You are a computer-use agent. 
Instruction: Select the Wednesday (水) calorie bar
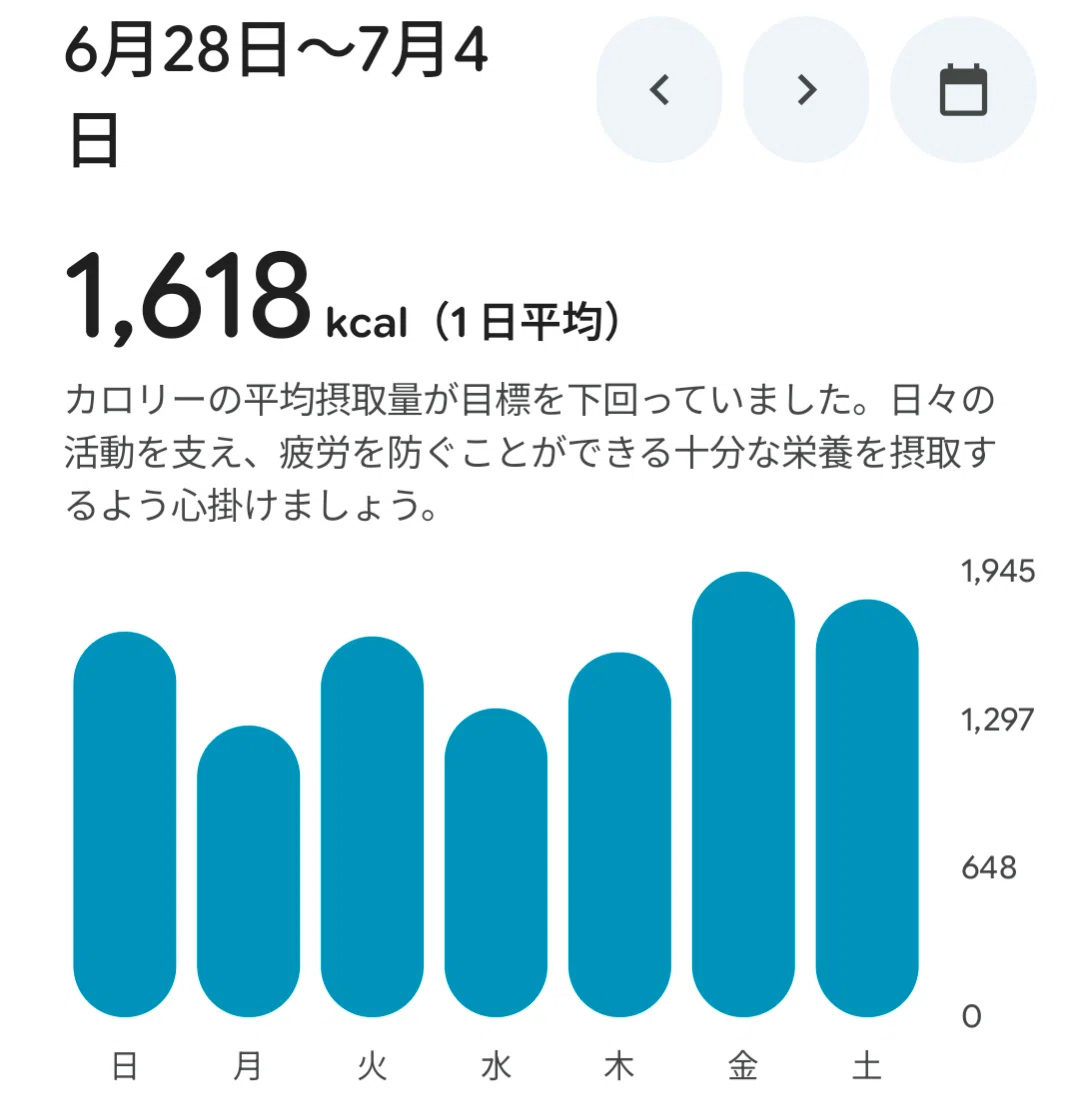(496, 863)
